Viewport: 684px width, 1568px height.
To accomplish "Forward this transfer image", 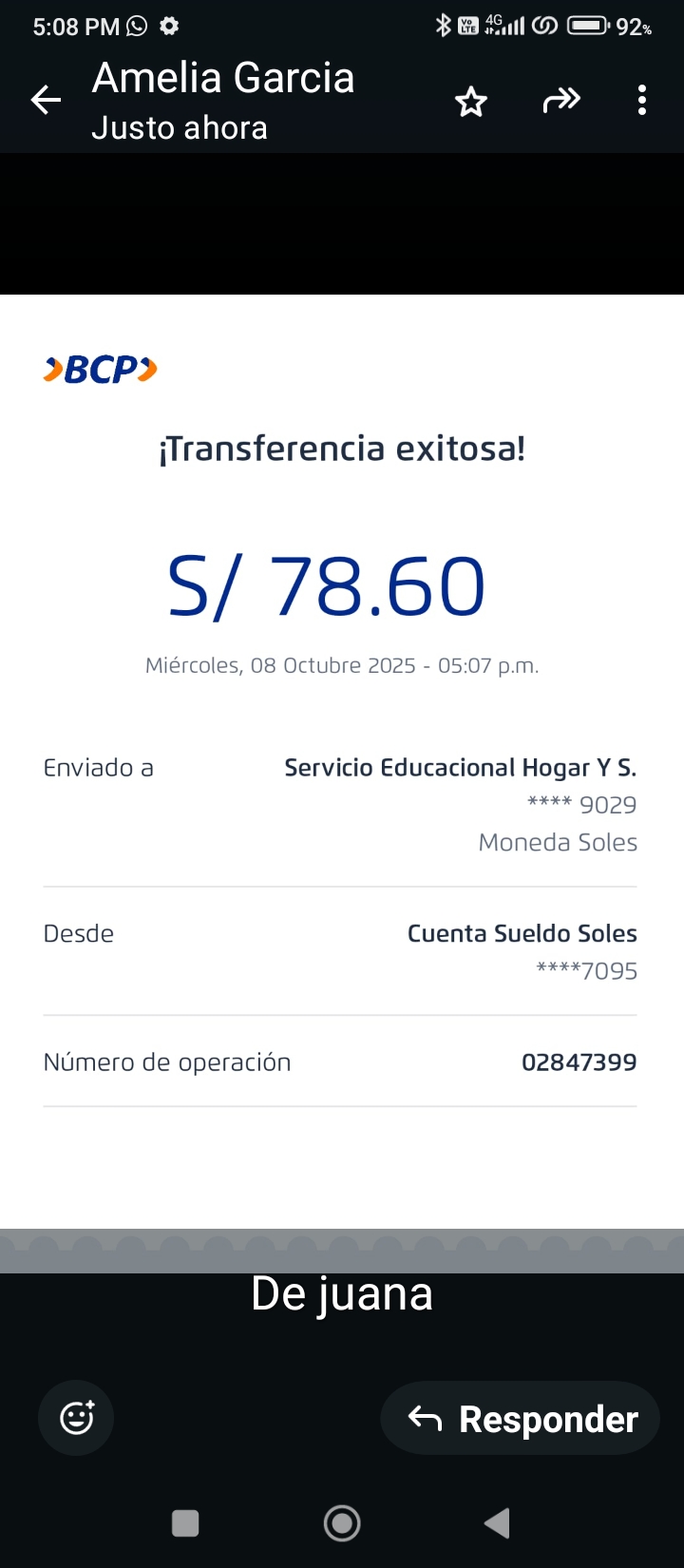I will click(x=561, y=100).
